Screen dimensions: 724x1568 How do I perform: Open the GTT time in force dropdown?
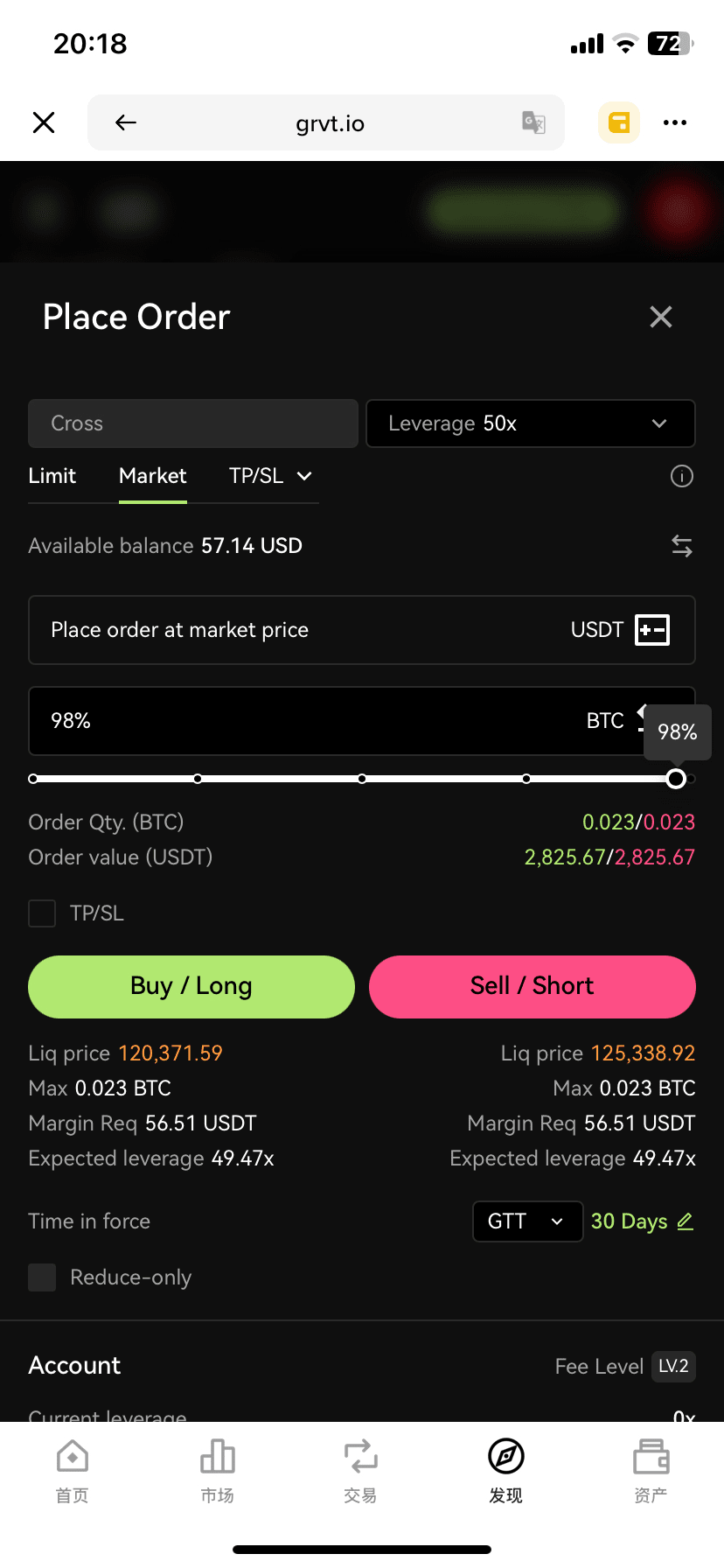(527, 1221)
